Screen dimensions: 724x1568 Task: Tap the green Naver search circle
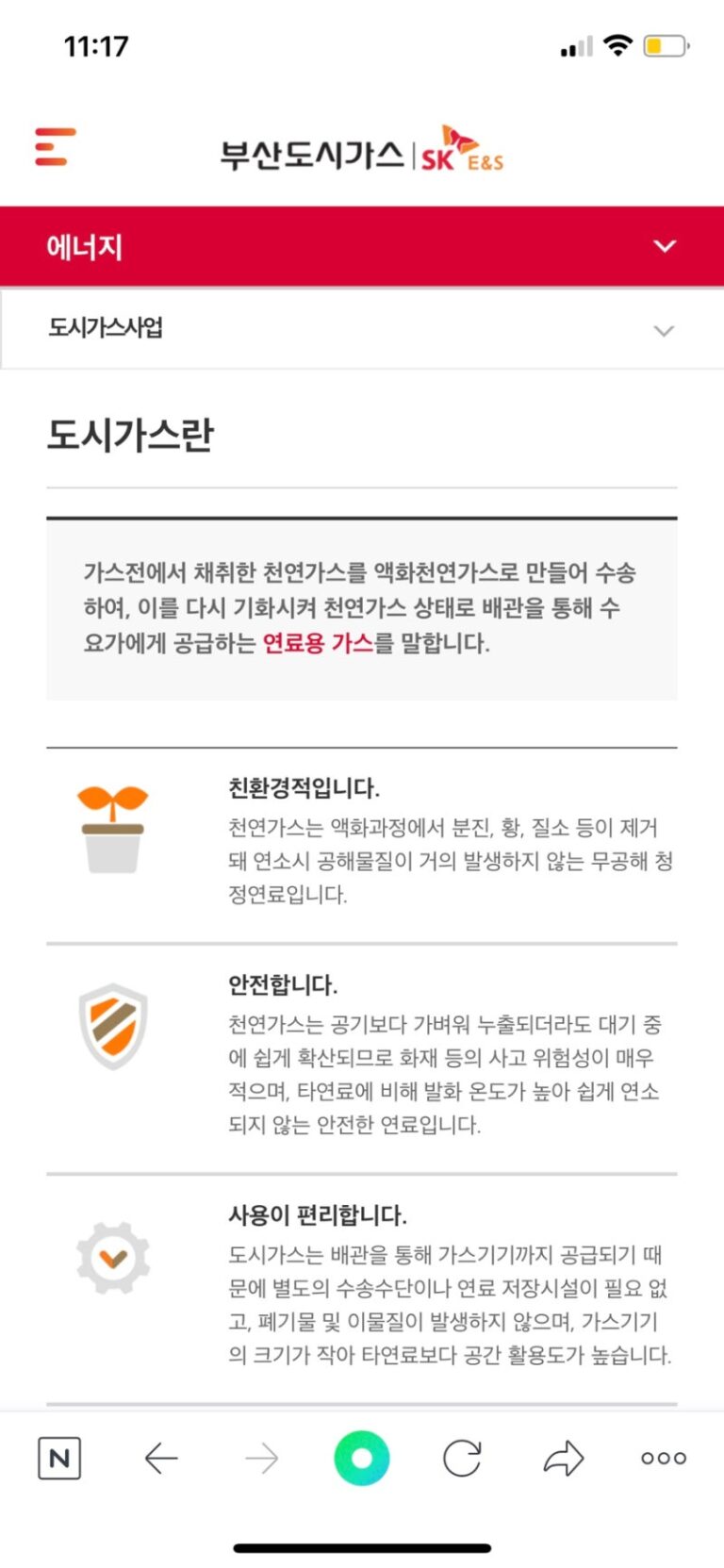(x=361, y=1458)
